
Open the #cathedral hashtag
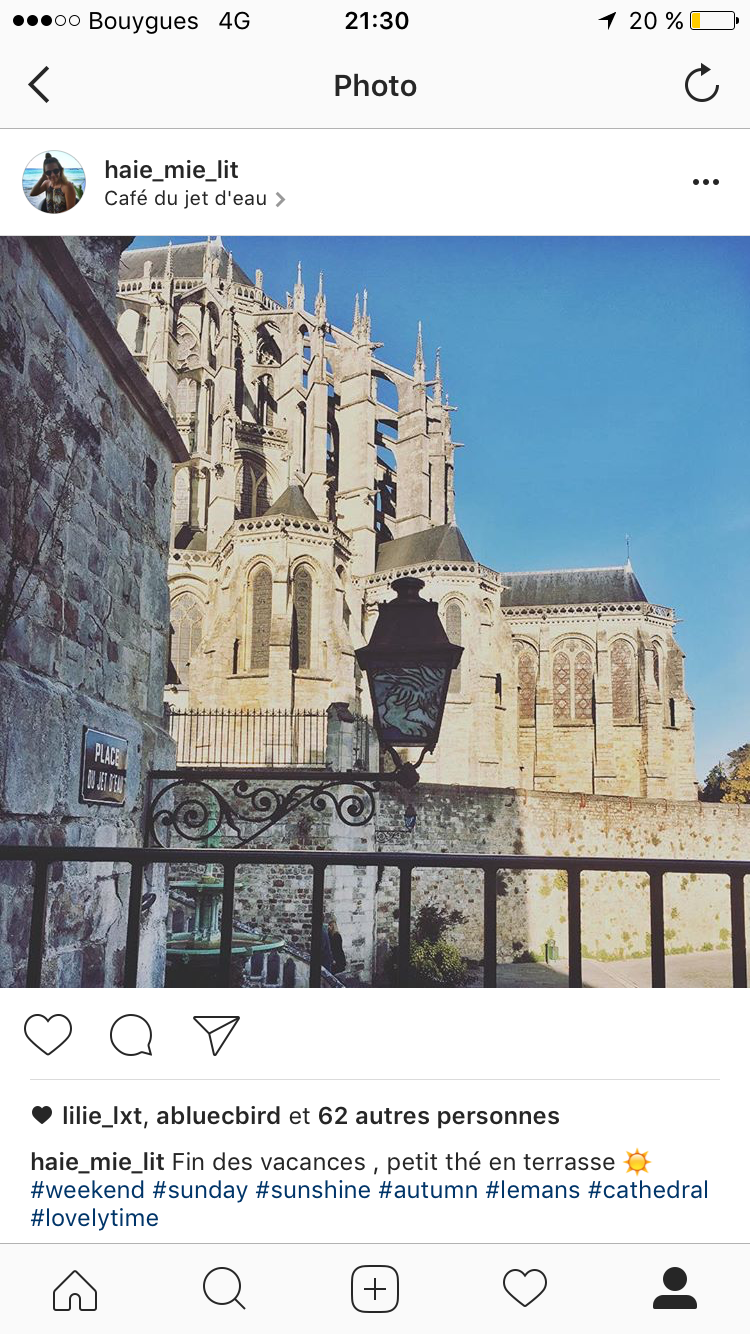648,1190
